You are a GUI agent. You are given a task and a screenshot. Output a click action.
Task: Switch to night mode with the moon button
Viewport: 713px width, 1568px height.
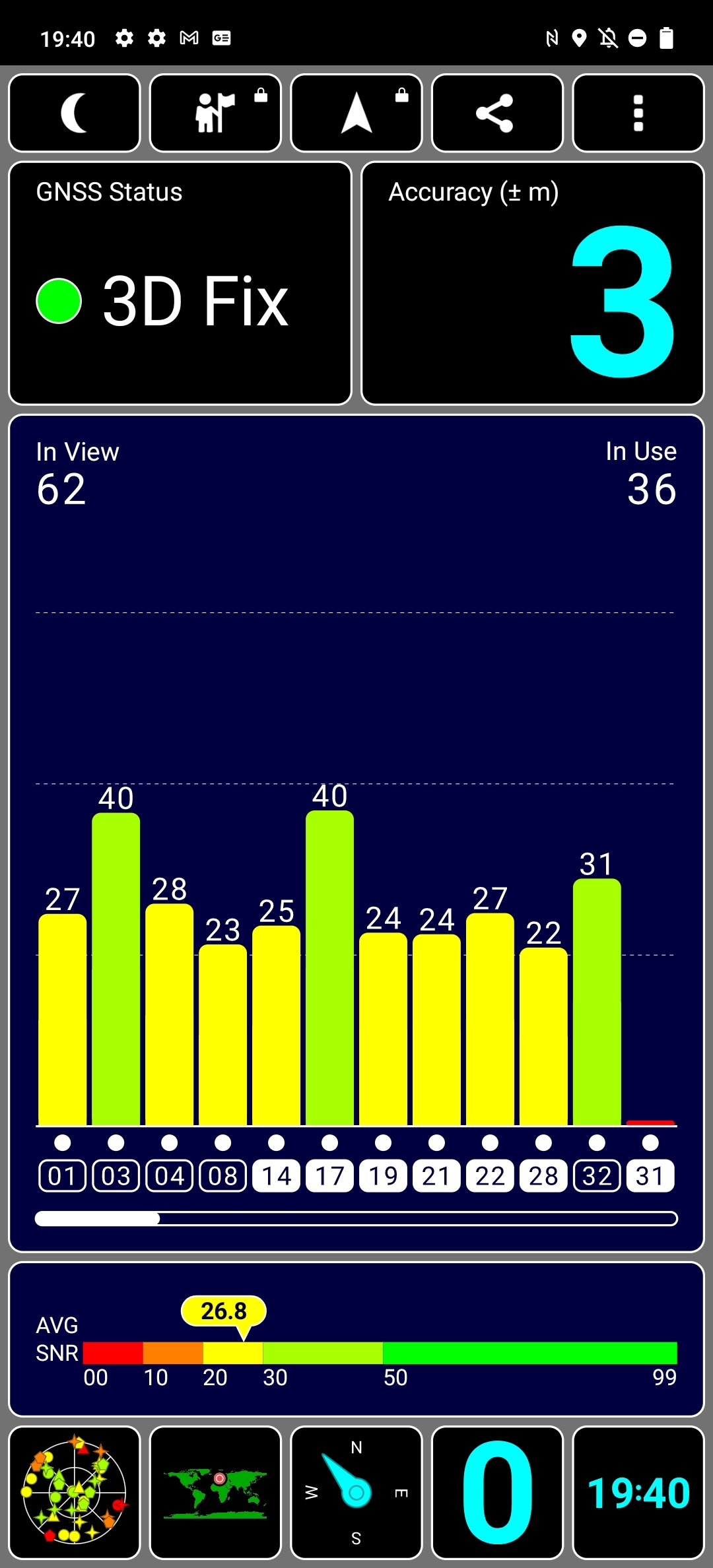pyautogui.click(x=75, y=113)
